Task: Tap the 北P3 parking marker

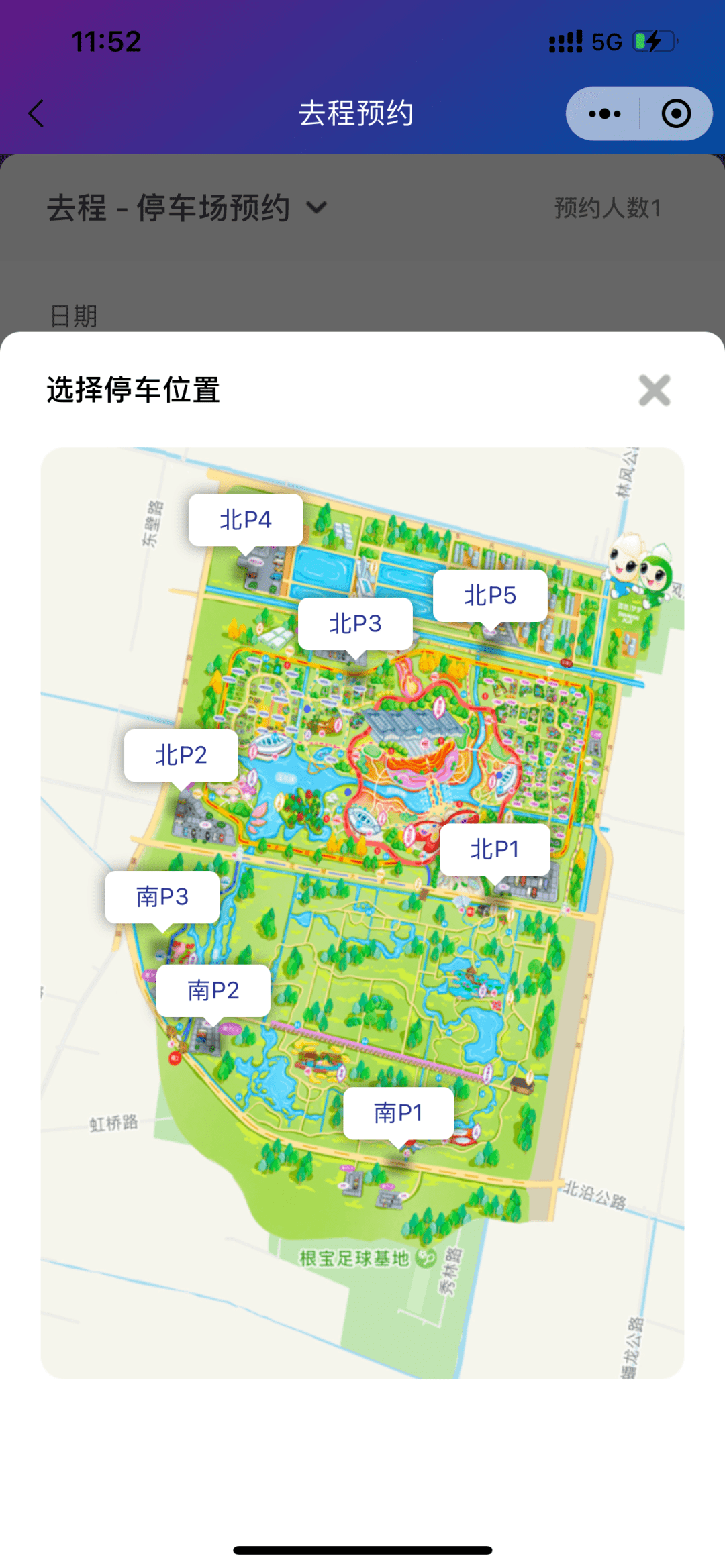Action: pyautogui.click(x=355, y=623)
